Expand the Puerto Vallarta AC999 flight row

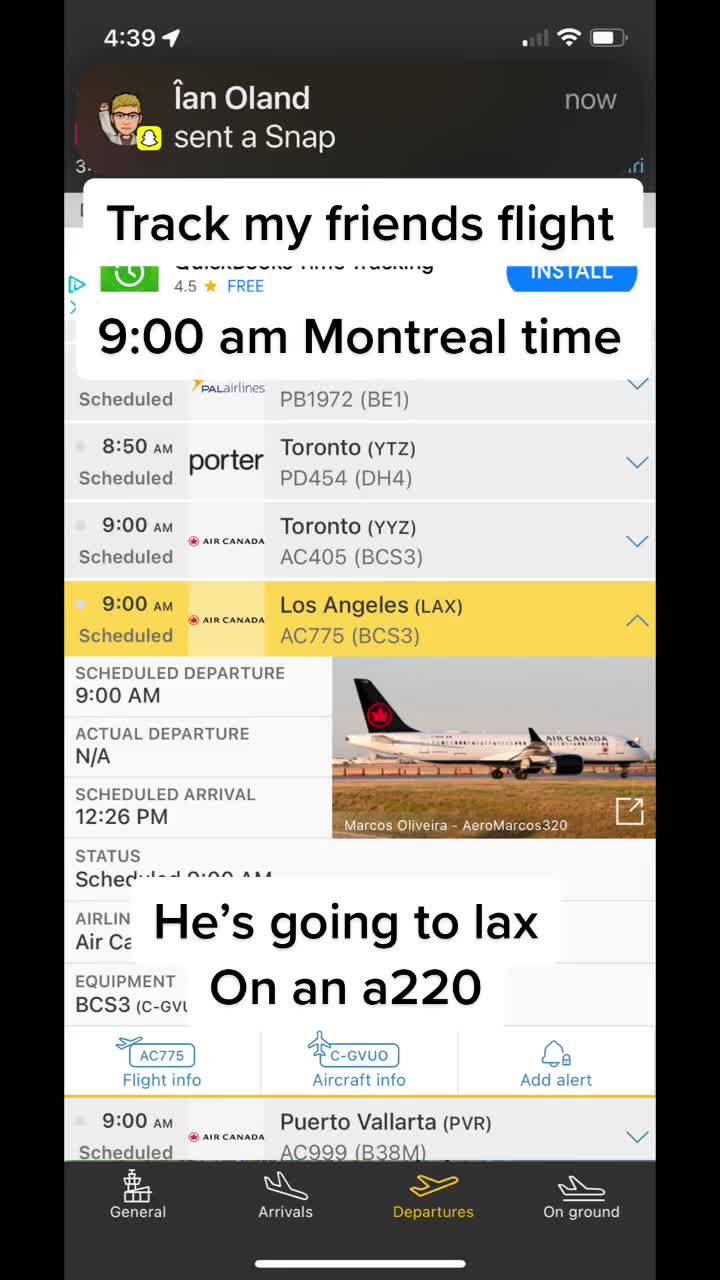[636, 1137]
